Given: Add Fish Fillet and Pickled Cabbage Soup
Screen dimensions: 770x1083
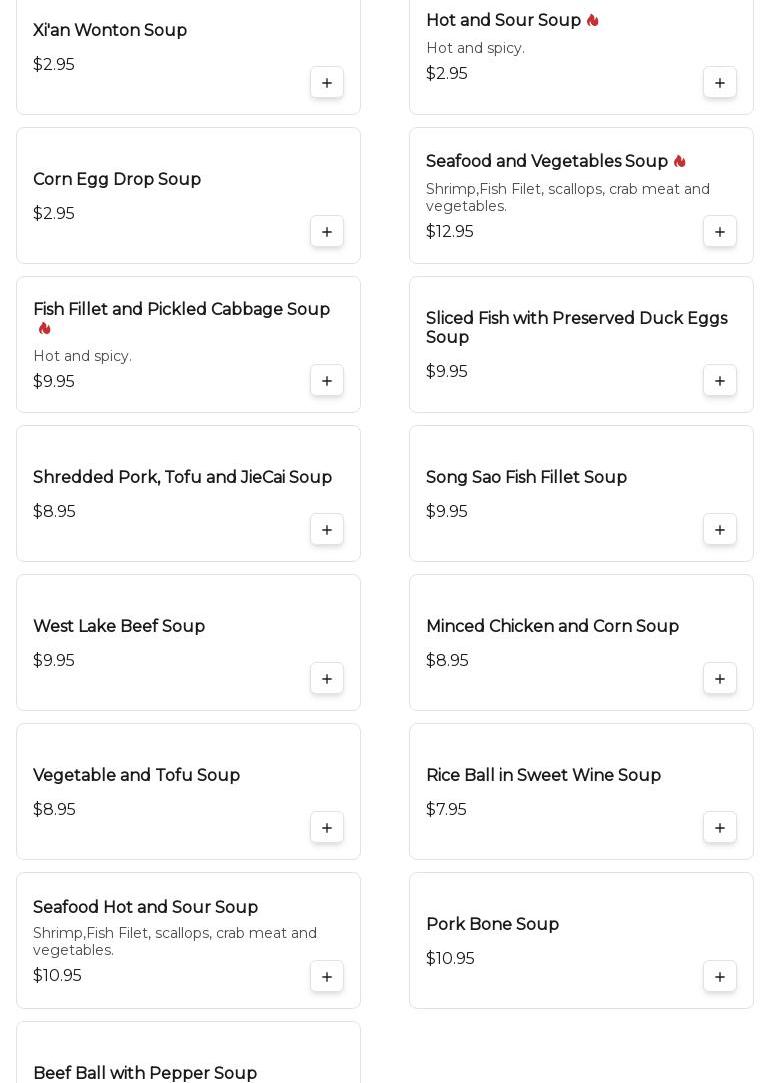Looking at the screenshot, I should coord(327,381).
